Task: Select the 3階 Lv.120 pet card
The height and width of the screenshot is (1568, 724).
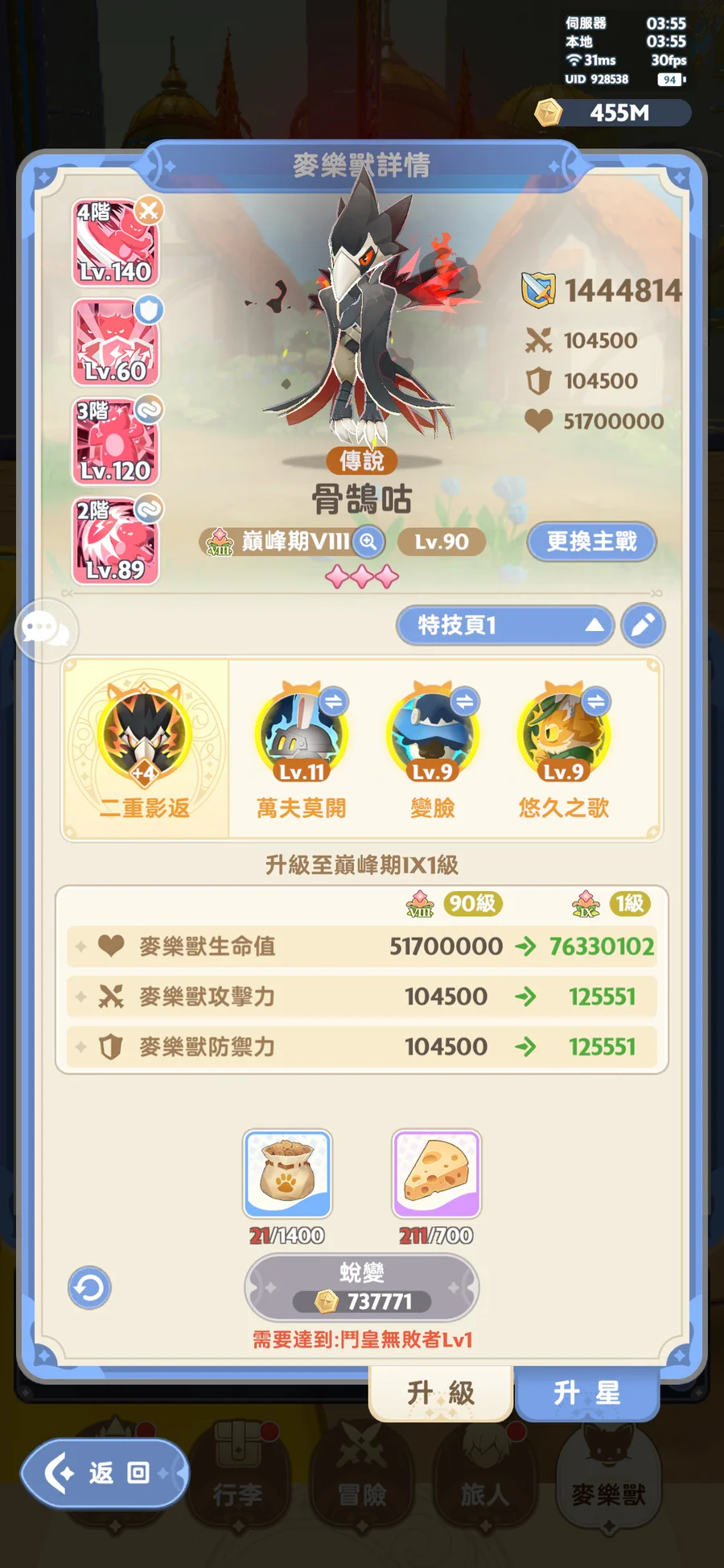Action: click(x=117, y=442)
